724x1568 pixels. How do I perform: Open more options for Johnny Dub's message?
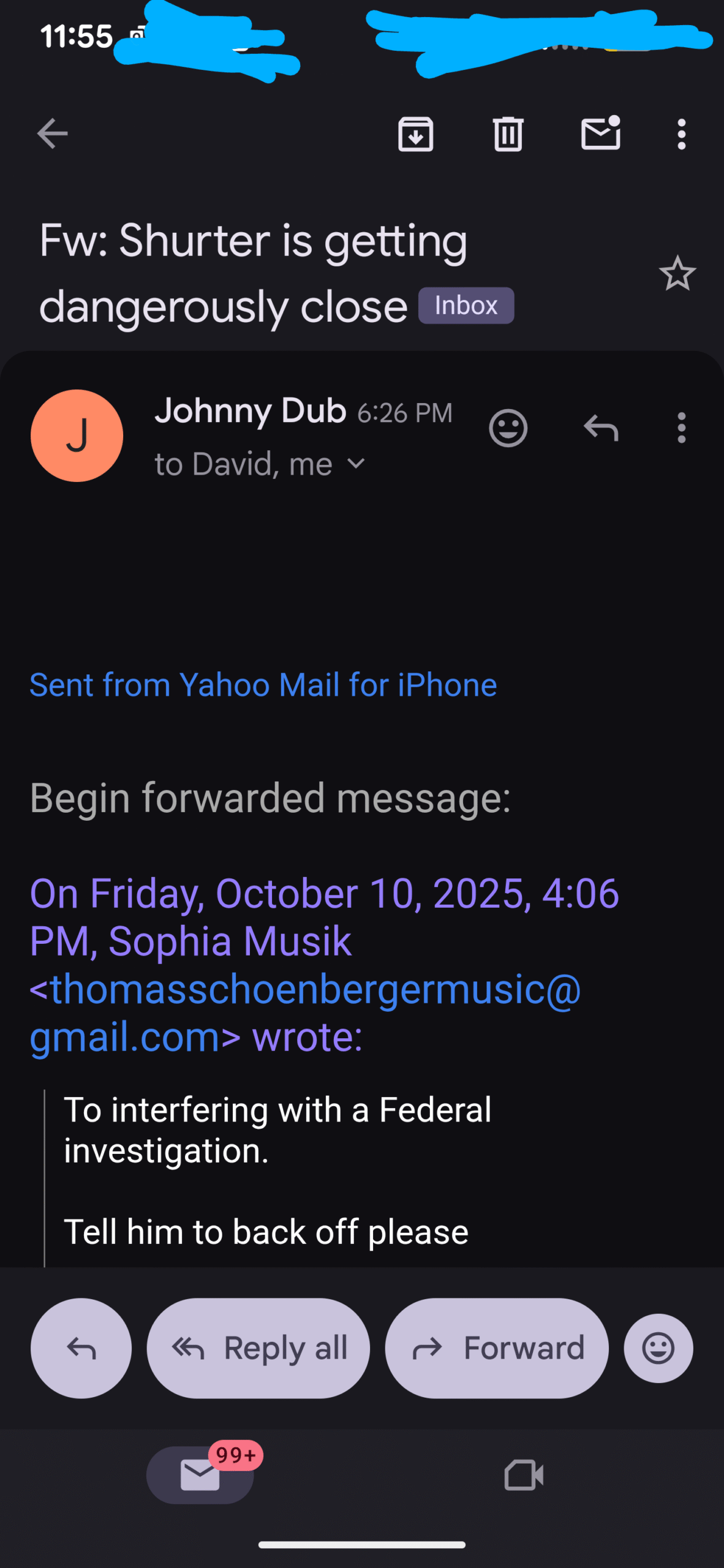pos(681,428)
